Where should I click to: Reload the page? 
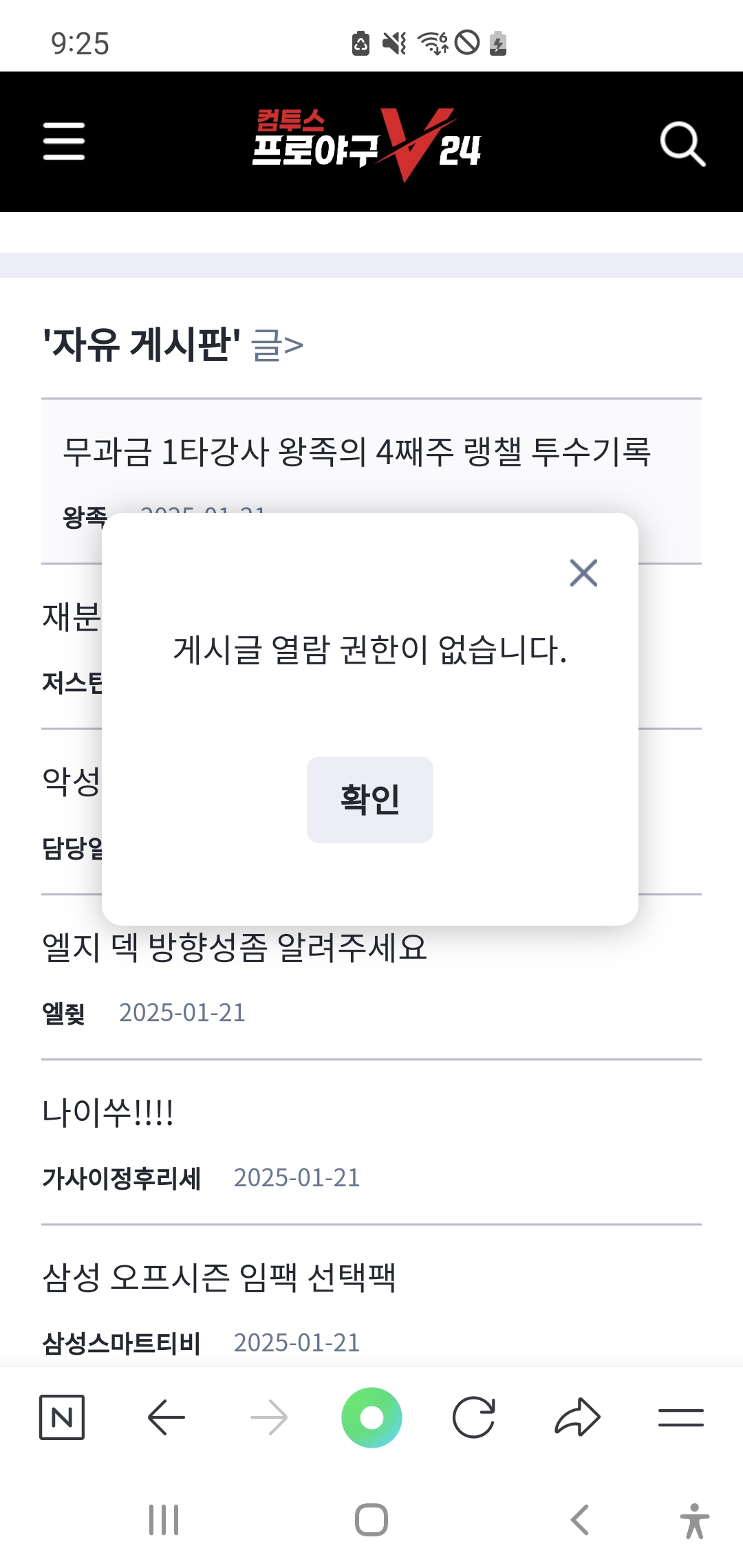click(474, 1417)
